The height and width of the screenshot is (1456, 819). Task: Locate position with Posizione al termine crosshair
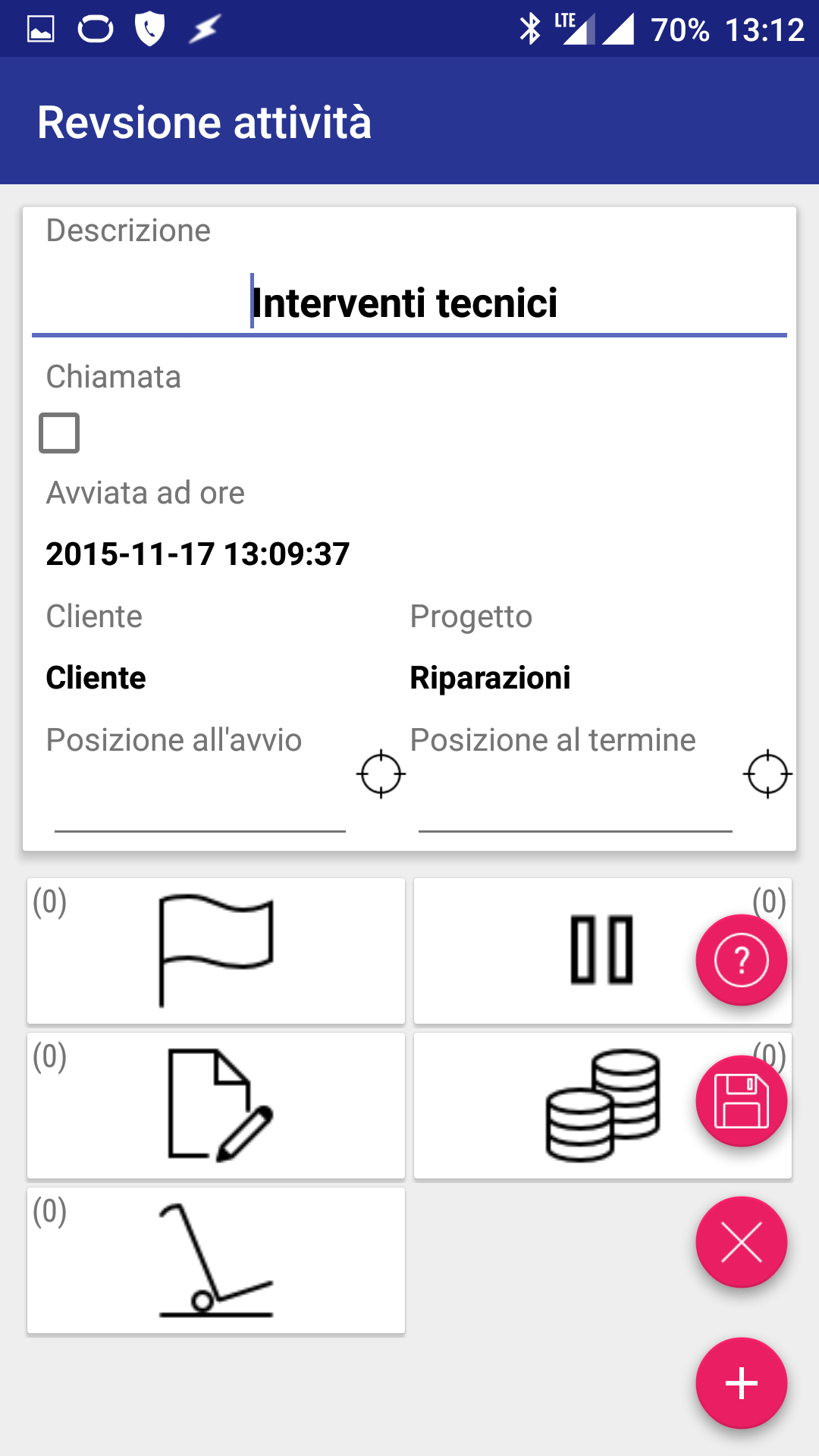click(767, 774)
